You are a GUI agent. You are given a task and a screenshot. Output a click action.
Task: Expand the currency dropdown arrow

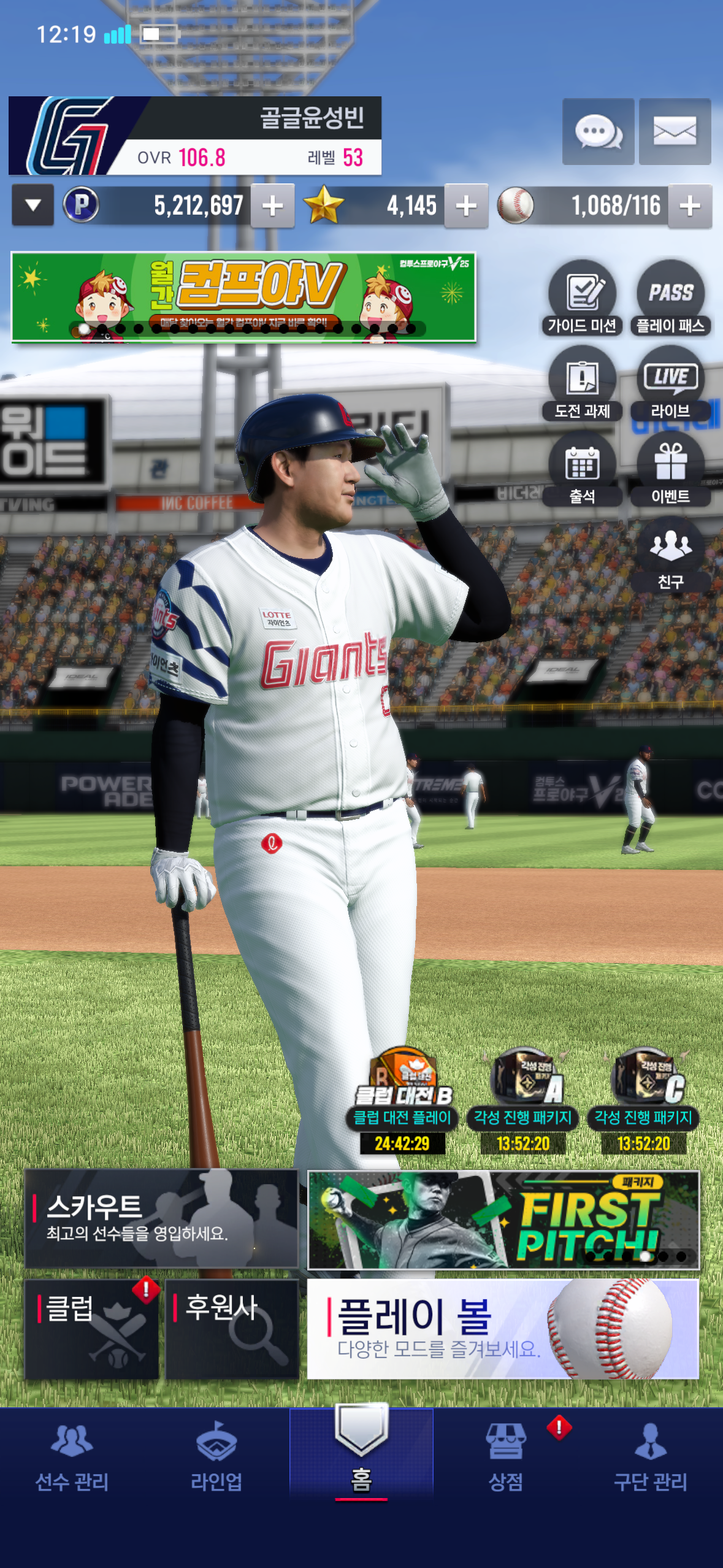tap(33, 206)
